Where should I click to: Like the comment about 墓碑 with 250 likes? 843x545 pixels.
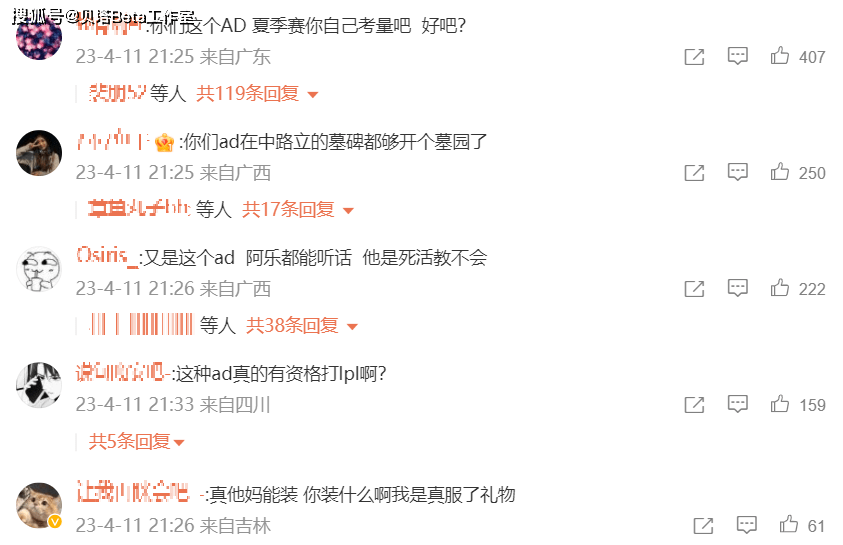780,173
